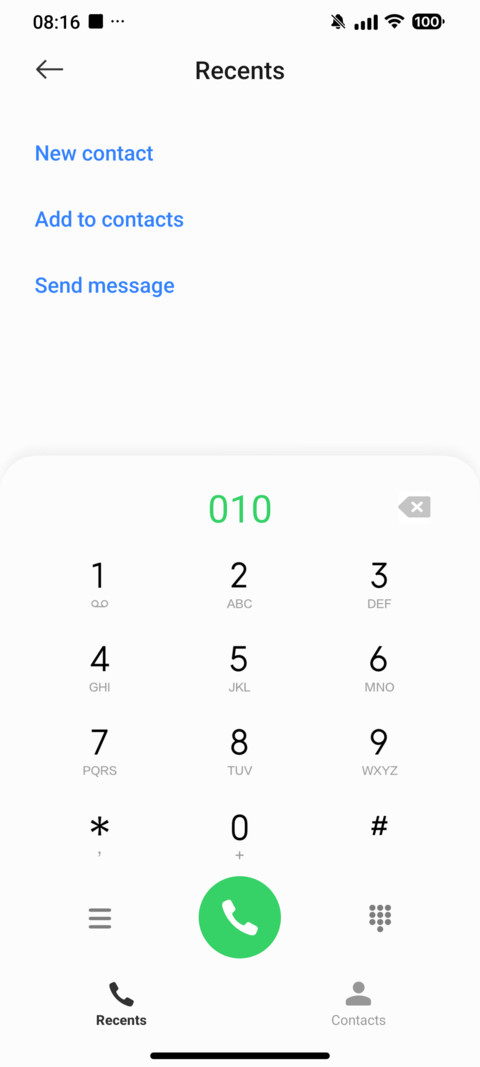Tap the 8 TUV key
This screenshot has width=480, height=1067.
(x=239, y=752)
